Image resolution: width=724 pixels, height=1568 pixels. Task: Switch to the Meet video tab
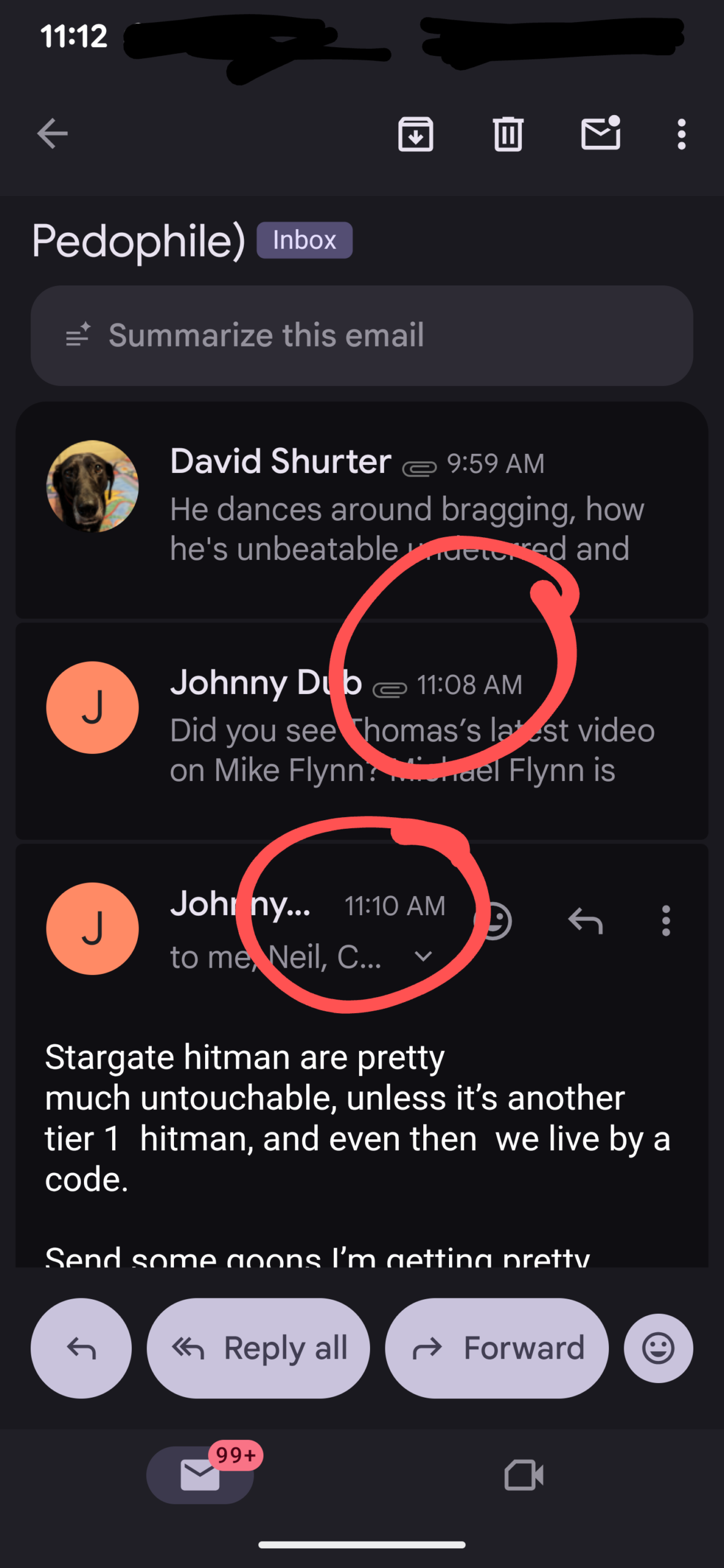point(524,1474)
